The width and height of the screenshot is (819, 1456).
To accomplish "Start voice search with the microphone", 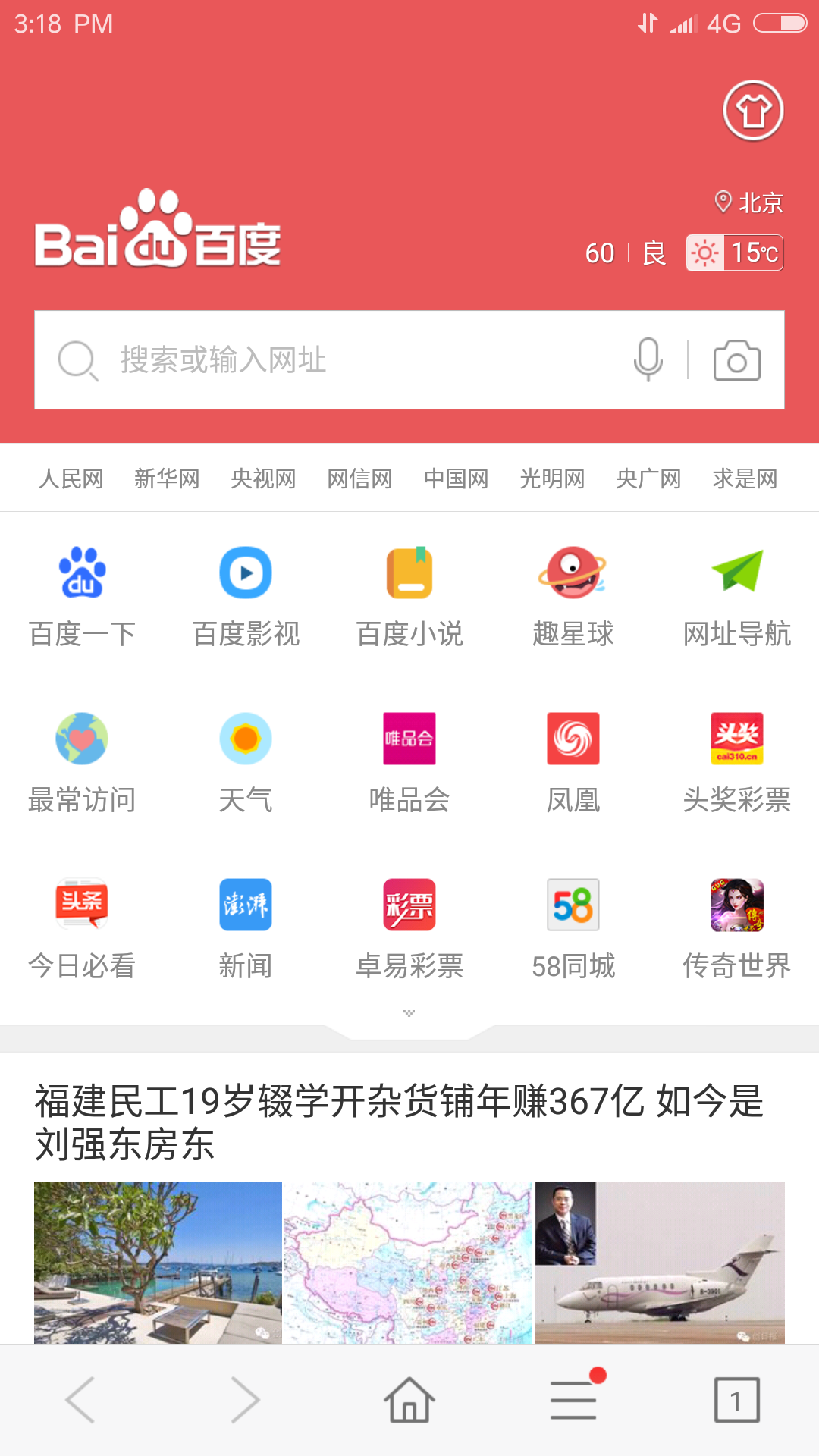I will (648, 359).
